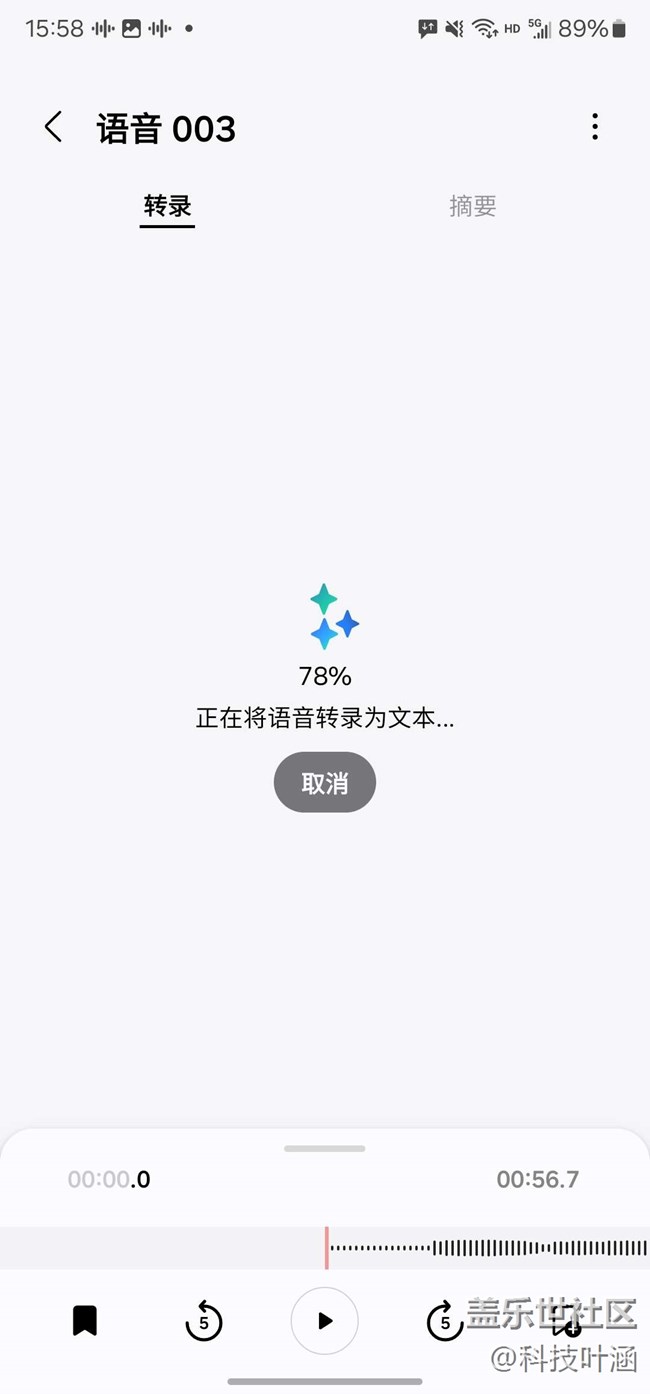Rewind playback 5 seconds
Viewport: 650px width, 1394px height.
tap(204, 1321)
